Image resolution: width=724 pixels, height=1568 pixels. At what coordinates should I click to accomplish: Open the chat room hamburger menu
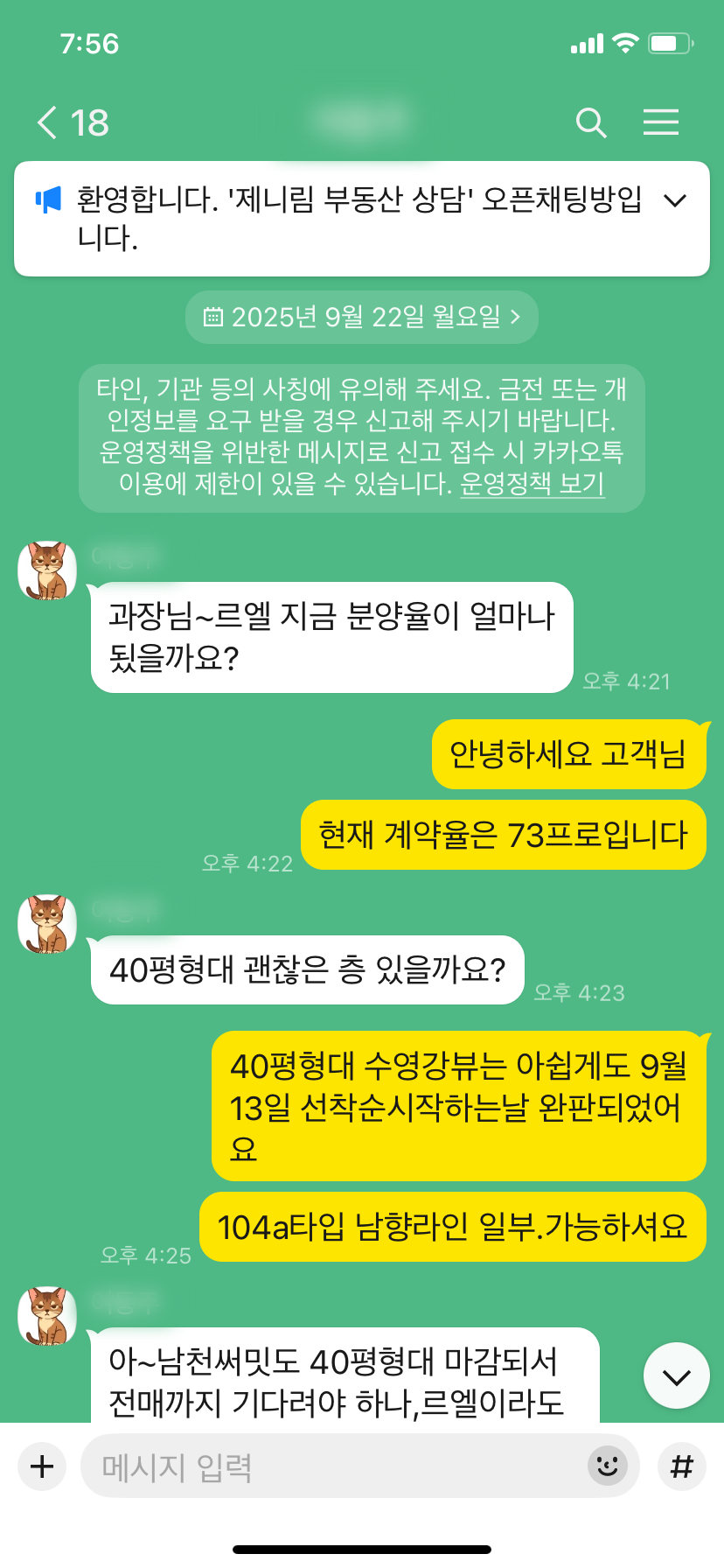click(660, 122)
